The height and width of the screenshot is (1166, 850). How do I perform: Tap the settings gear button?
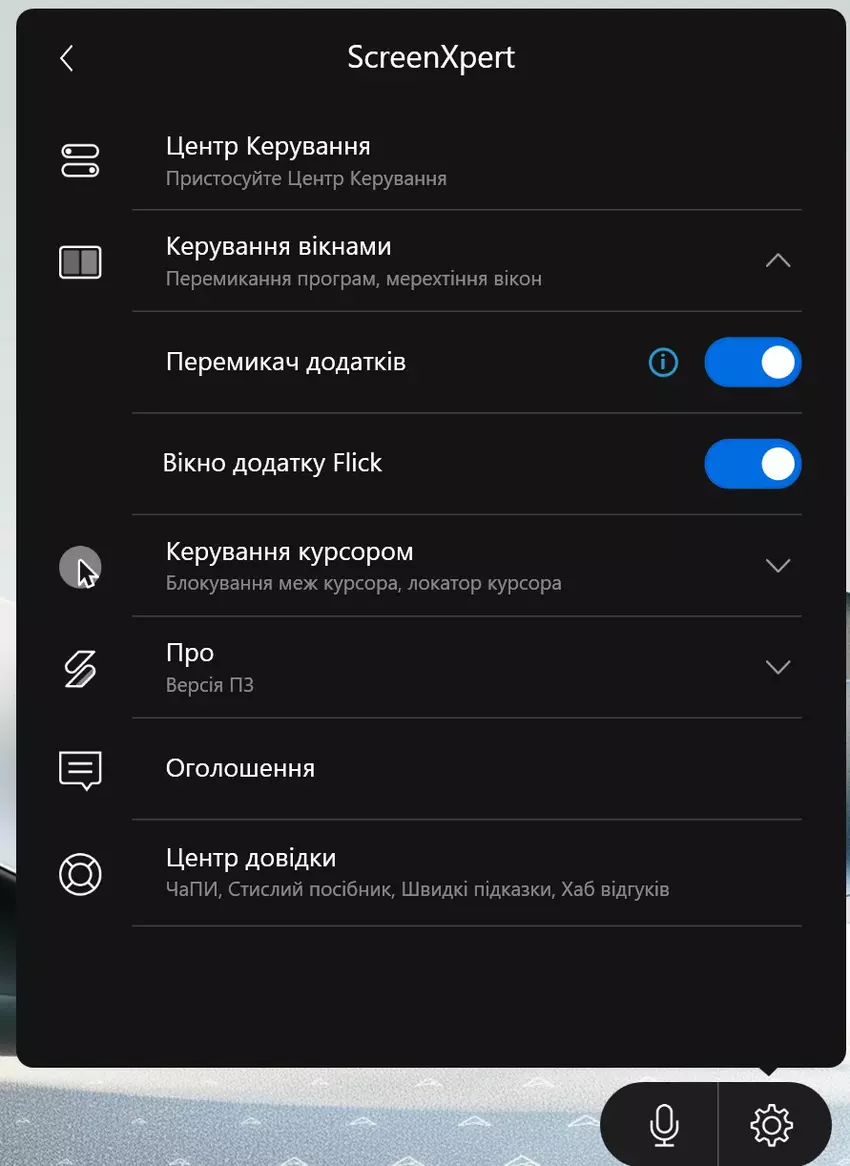pos(771,1125)
